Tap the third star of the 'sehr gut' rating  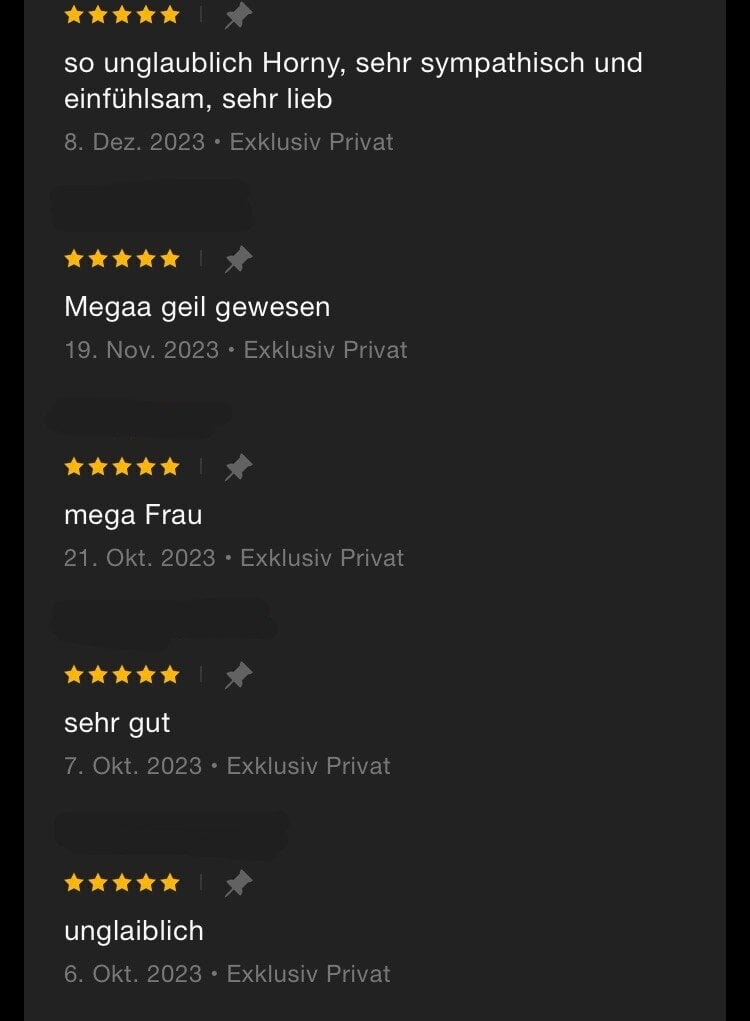[122, 674]
